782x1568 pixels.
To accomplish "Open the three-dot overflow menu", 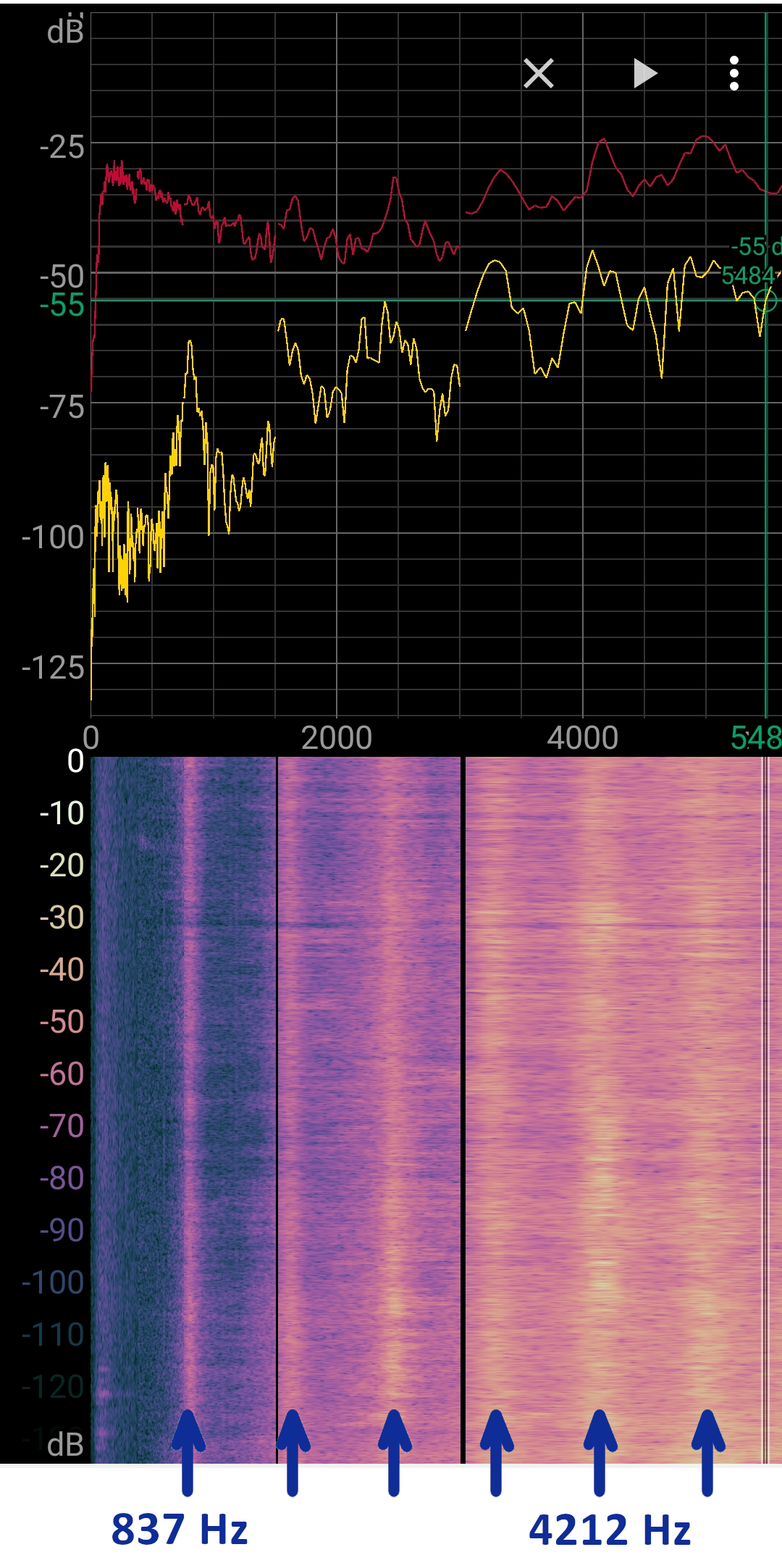I will click(x=733, y=73).
